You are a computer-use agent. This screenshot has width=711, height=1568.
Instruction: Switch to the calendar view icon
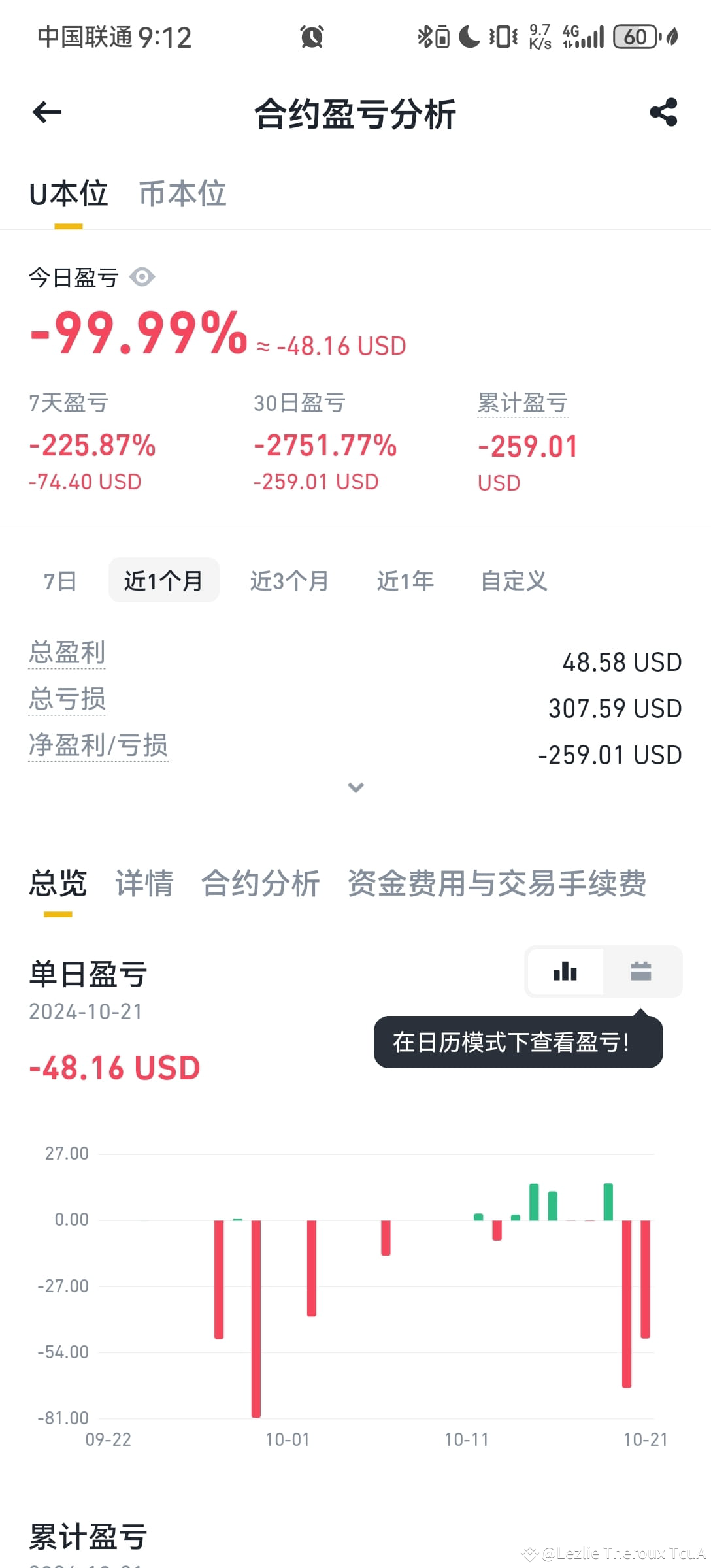pos(642,972)
